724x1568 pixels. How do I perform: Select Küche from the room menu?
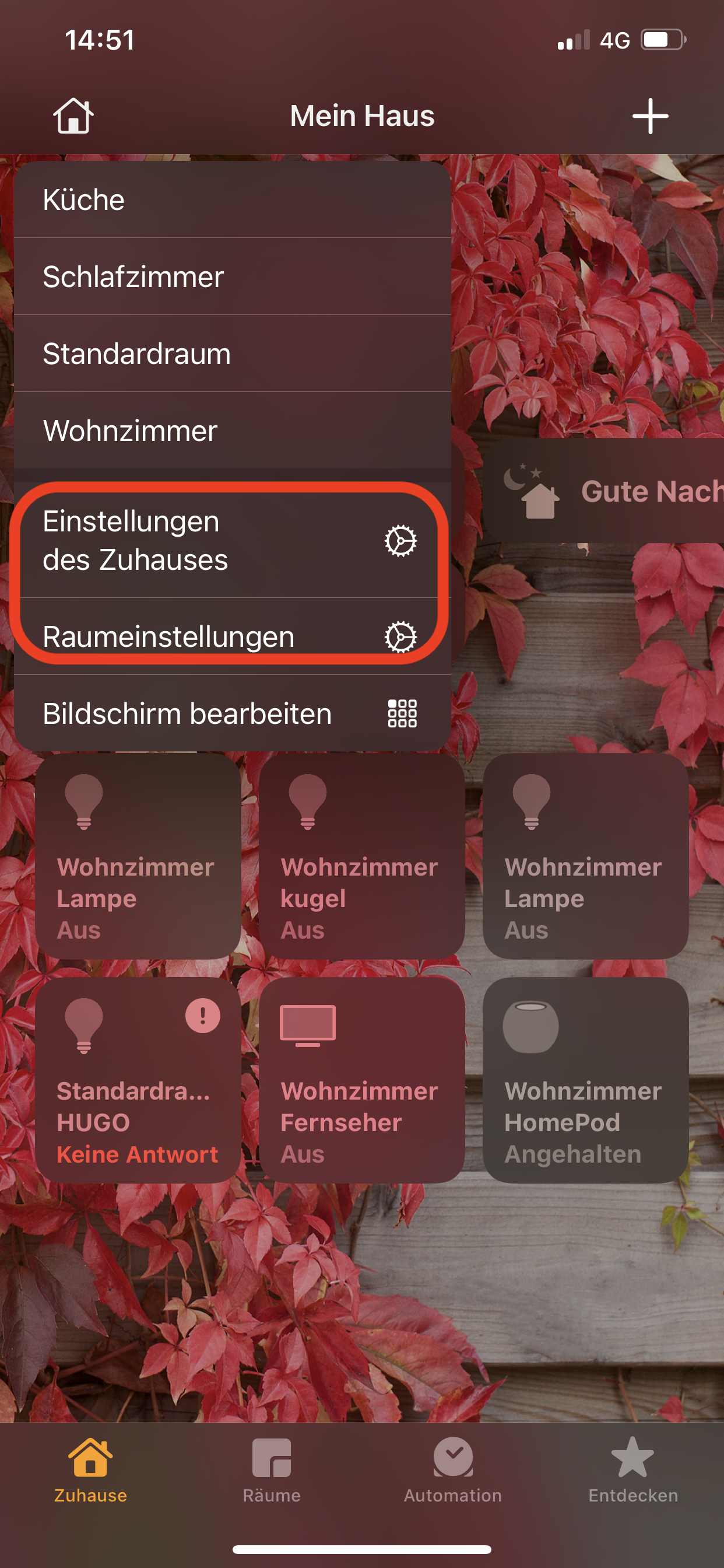pyautogui.click(x=231, y=199)
